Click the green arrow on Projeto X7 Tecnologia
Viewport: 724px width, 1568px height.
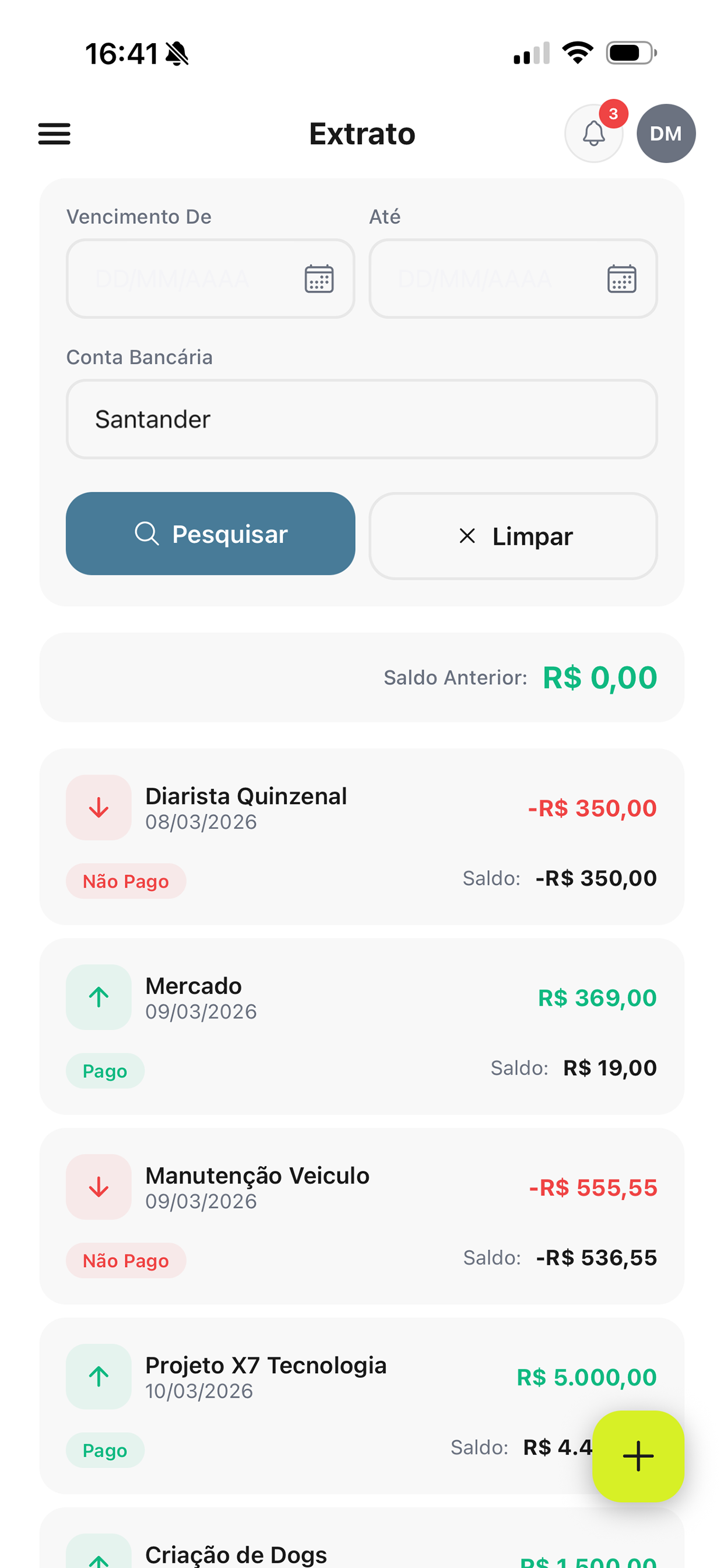tap(99, 1377)
